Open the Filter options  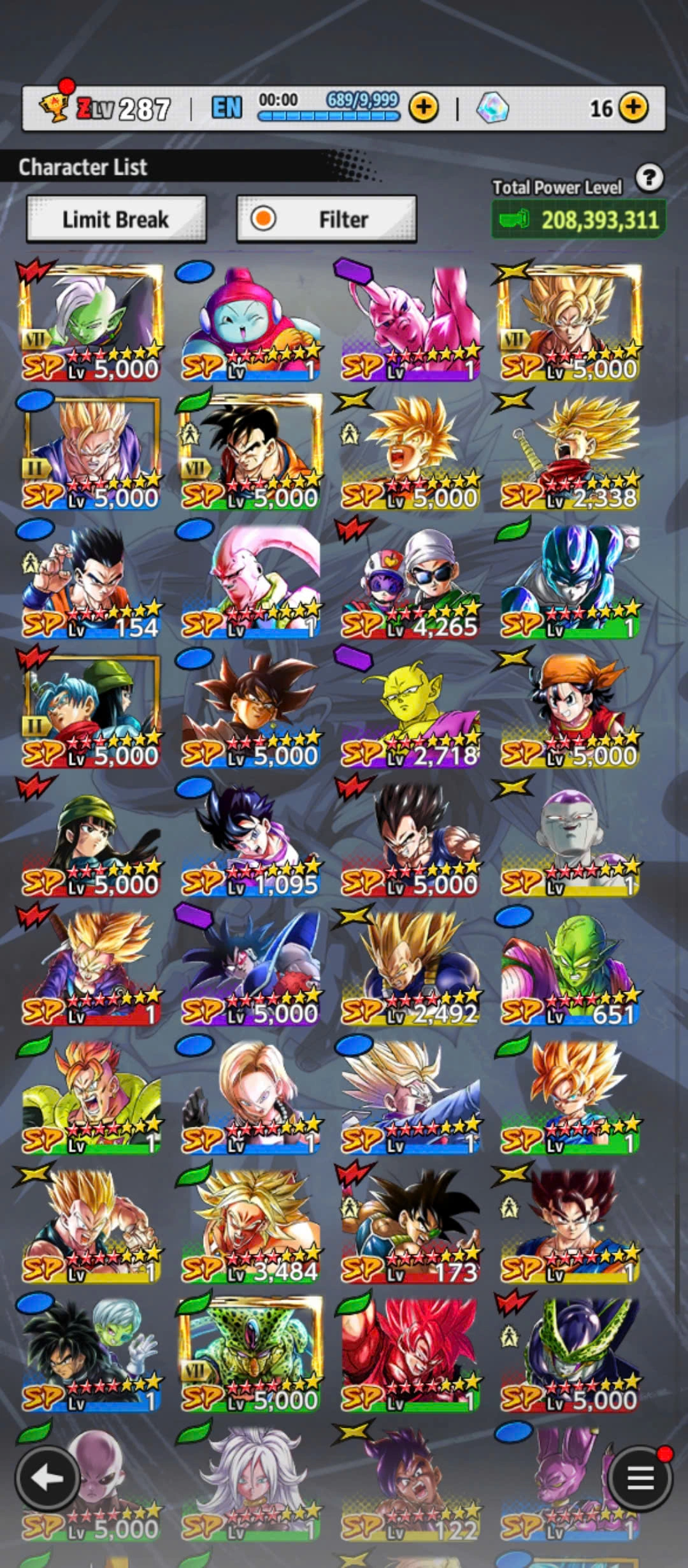click(x=326, y=220)
